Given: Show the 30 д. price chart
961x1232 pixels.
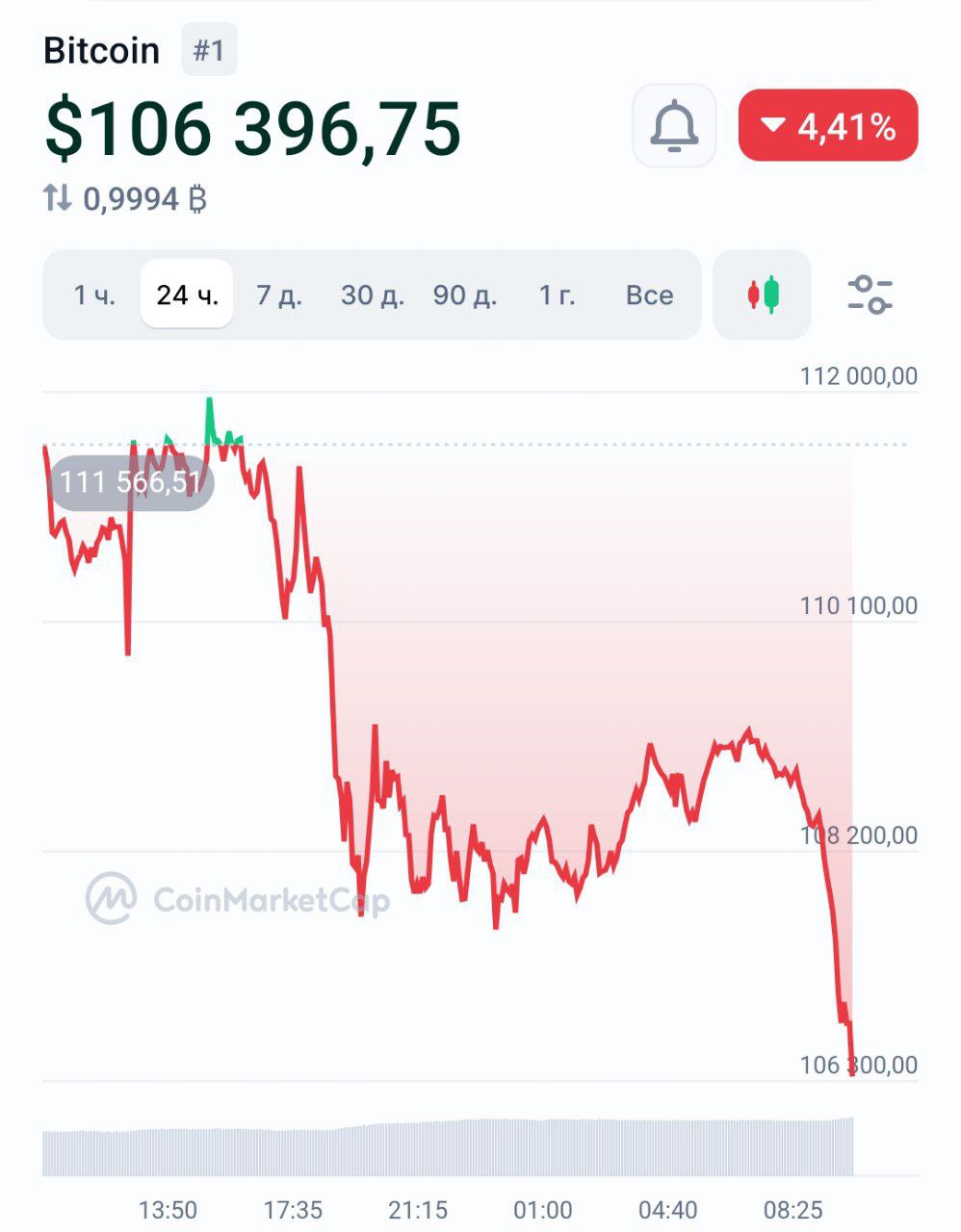Looking at the screenshot, I should [x=373, y=295].
